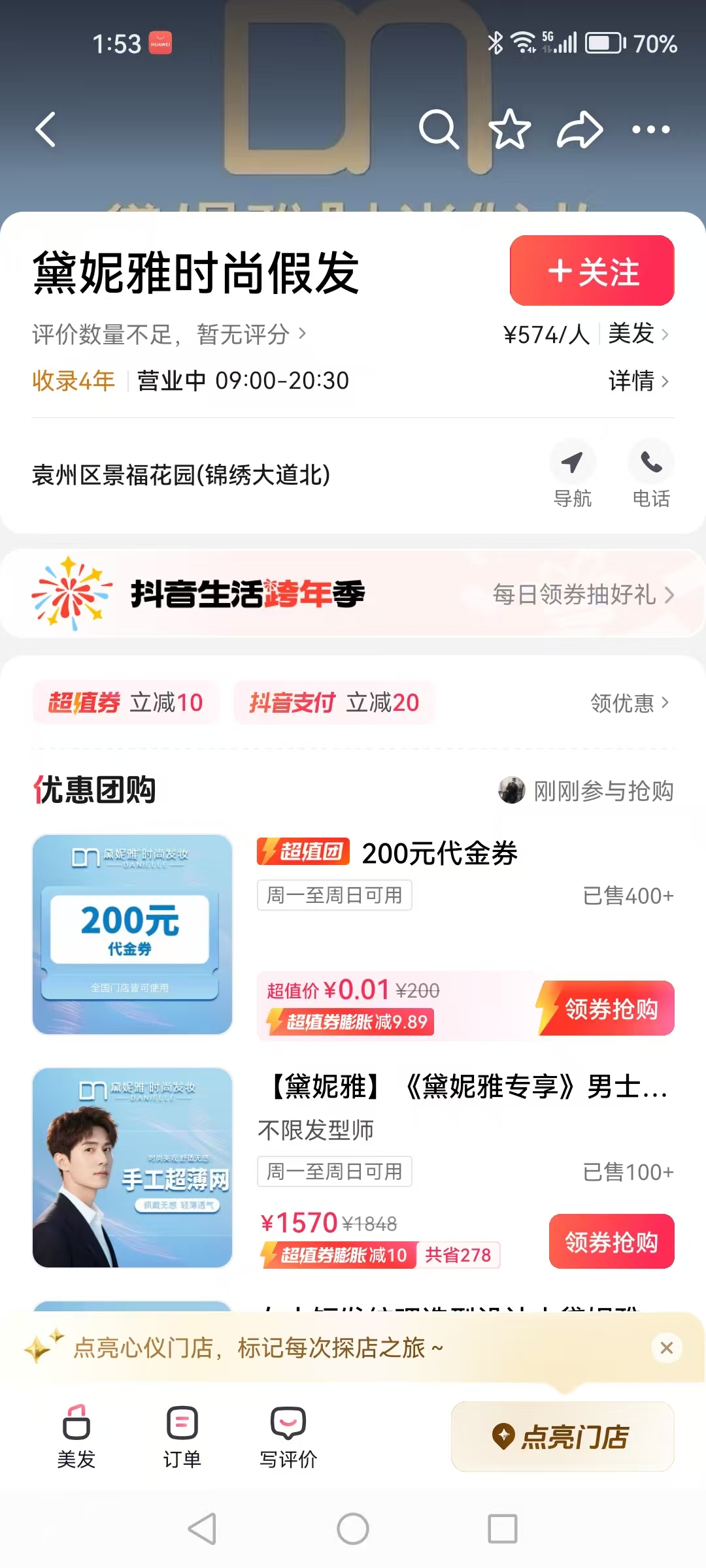This screenshot has height=1568, width=706.
Task: Tap the 点亮门店 button
Action: (x=562, y=1437)
